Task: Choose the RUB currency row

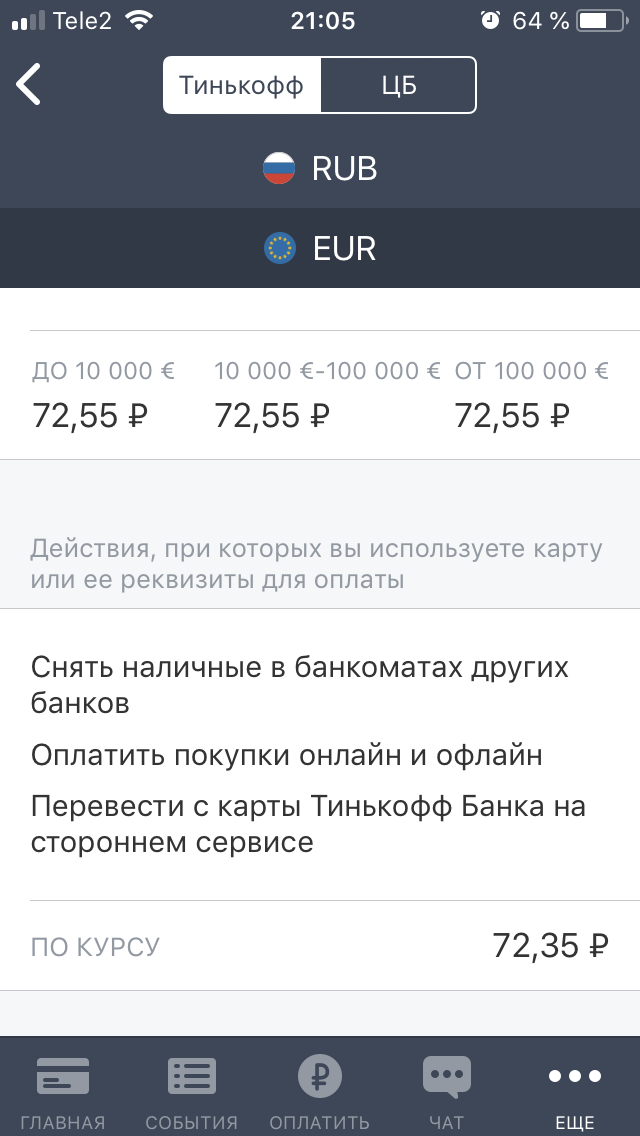Action: 320,169
